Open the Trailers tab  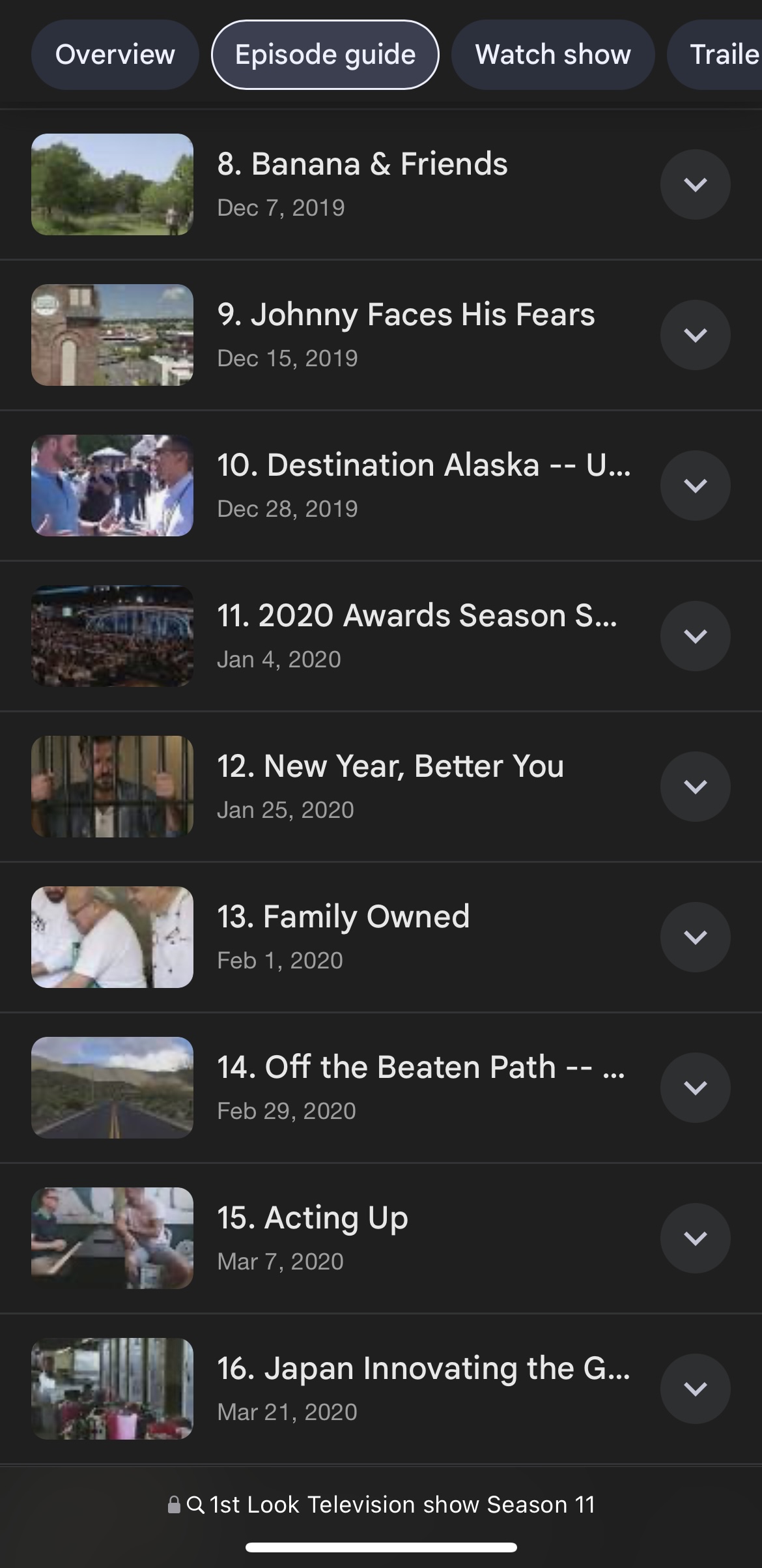coord(723,55)
